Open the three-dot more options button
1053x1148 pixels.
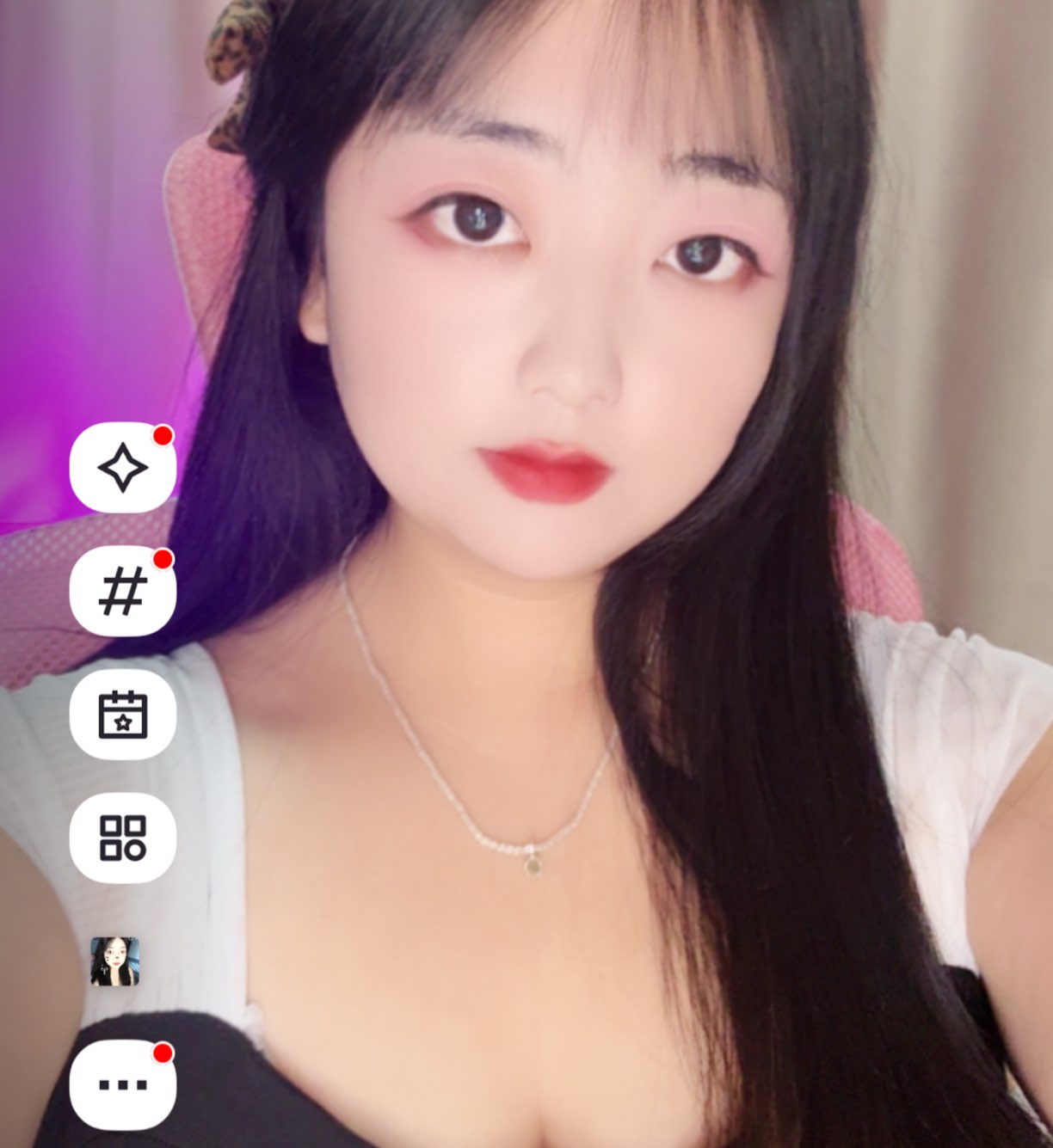pos(122,1084)
